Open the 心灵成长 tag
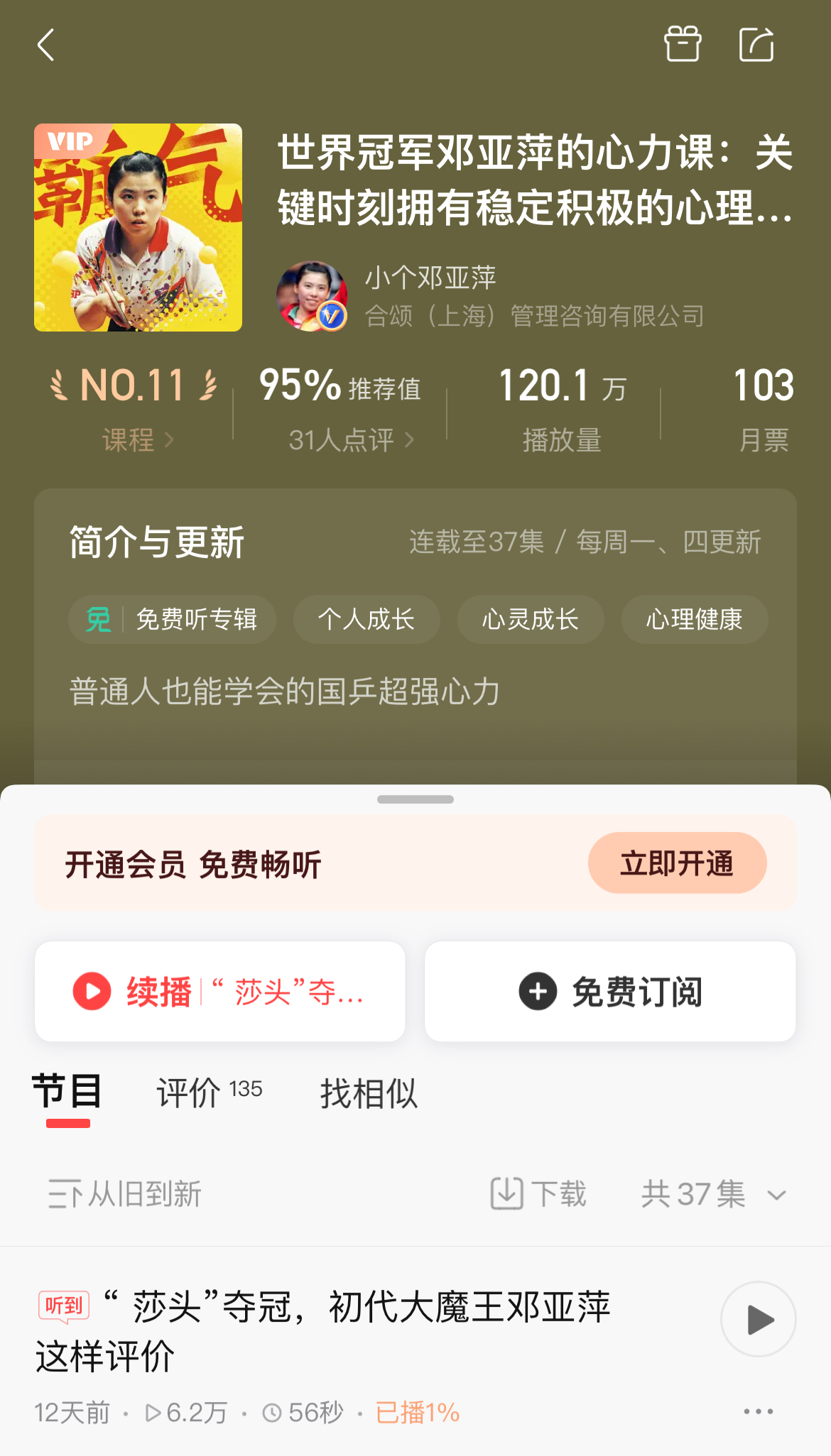The image size is (831, 1456). 531,620
